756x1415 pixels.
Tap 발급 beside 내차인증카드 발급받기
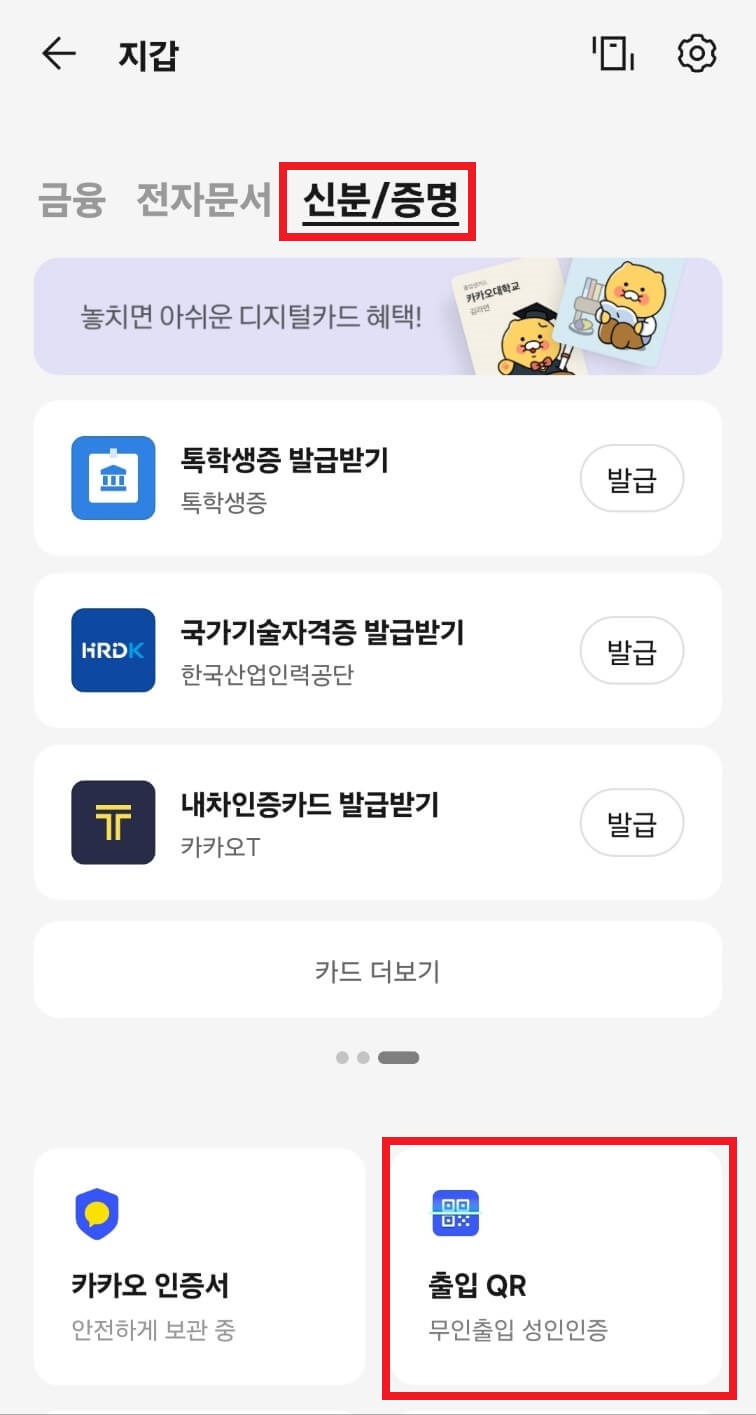click(x=631, y=822)
